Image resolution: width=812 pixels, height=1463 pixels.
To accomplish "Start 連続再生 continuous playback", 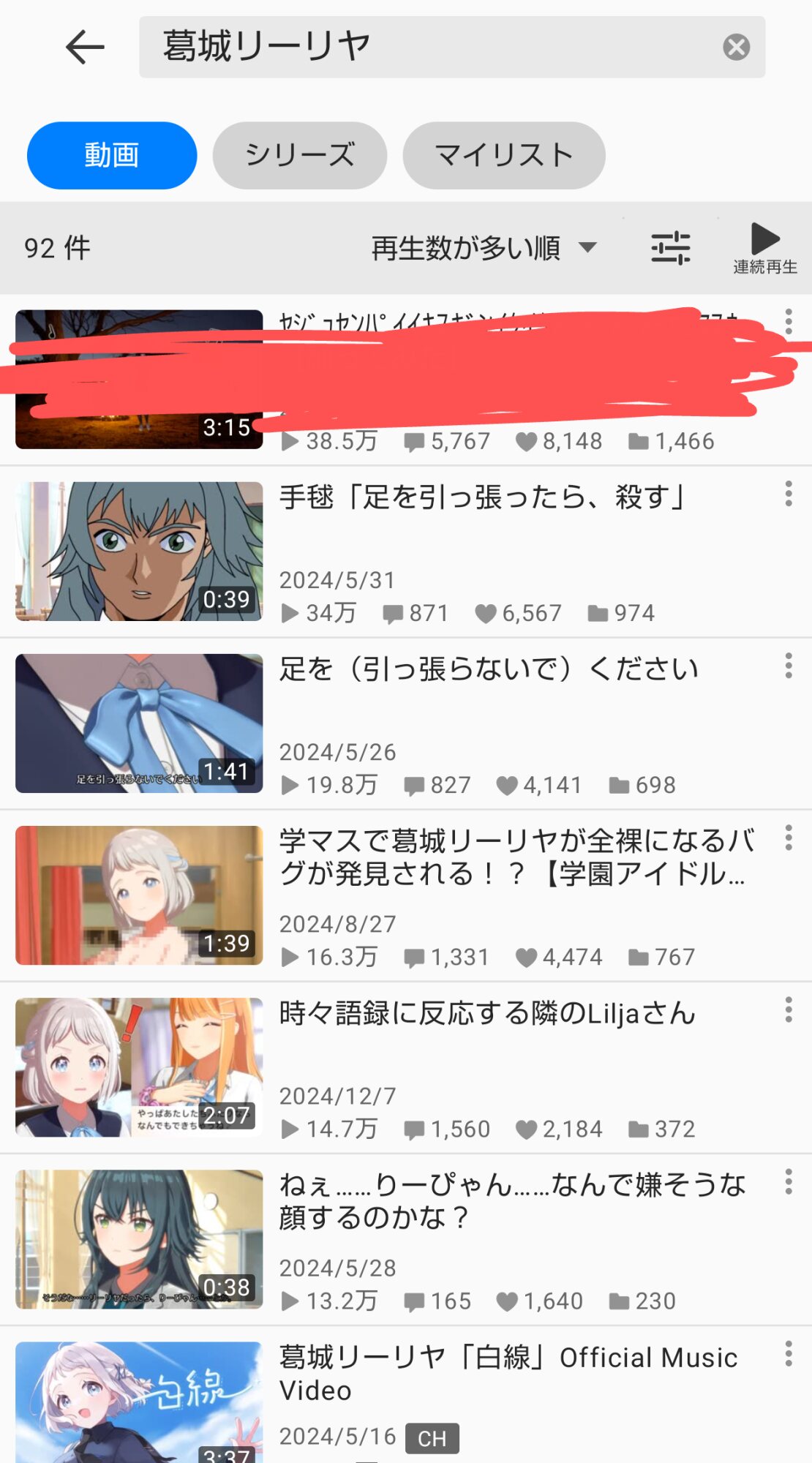I will point(765,249).
